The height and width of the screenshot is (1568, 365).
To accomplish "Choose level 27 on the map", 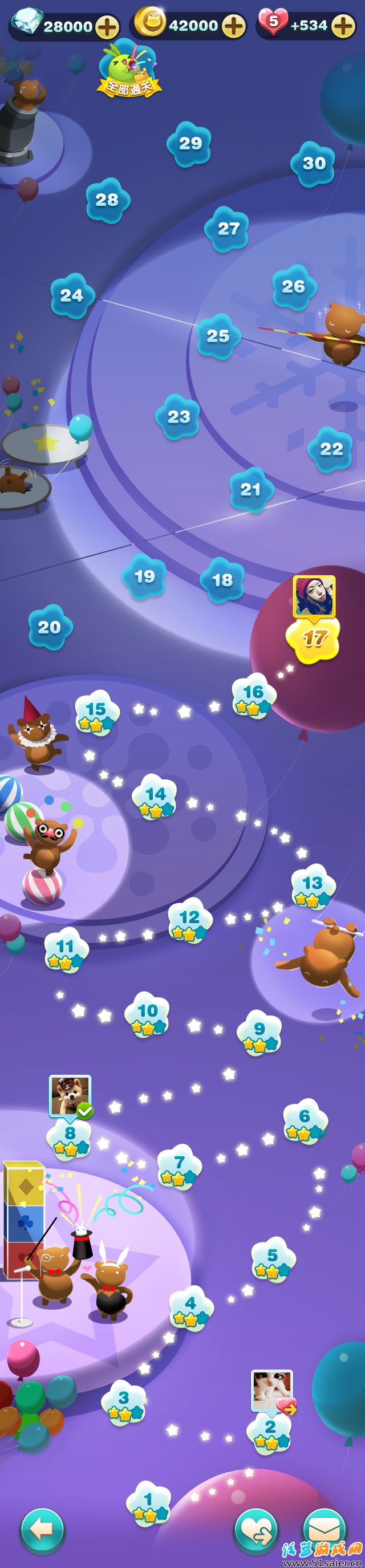I will (x=228, y=229).
